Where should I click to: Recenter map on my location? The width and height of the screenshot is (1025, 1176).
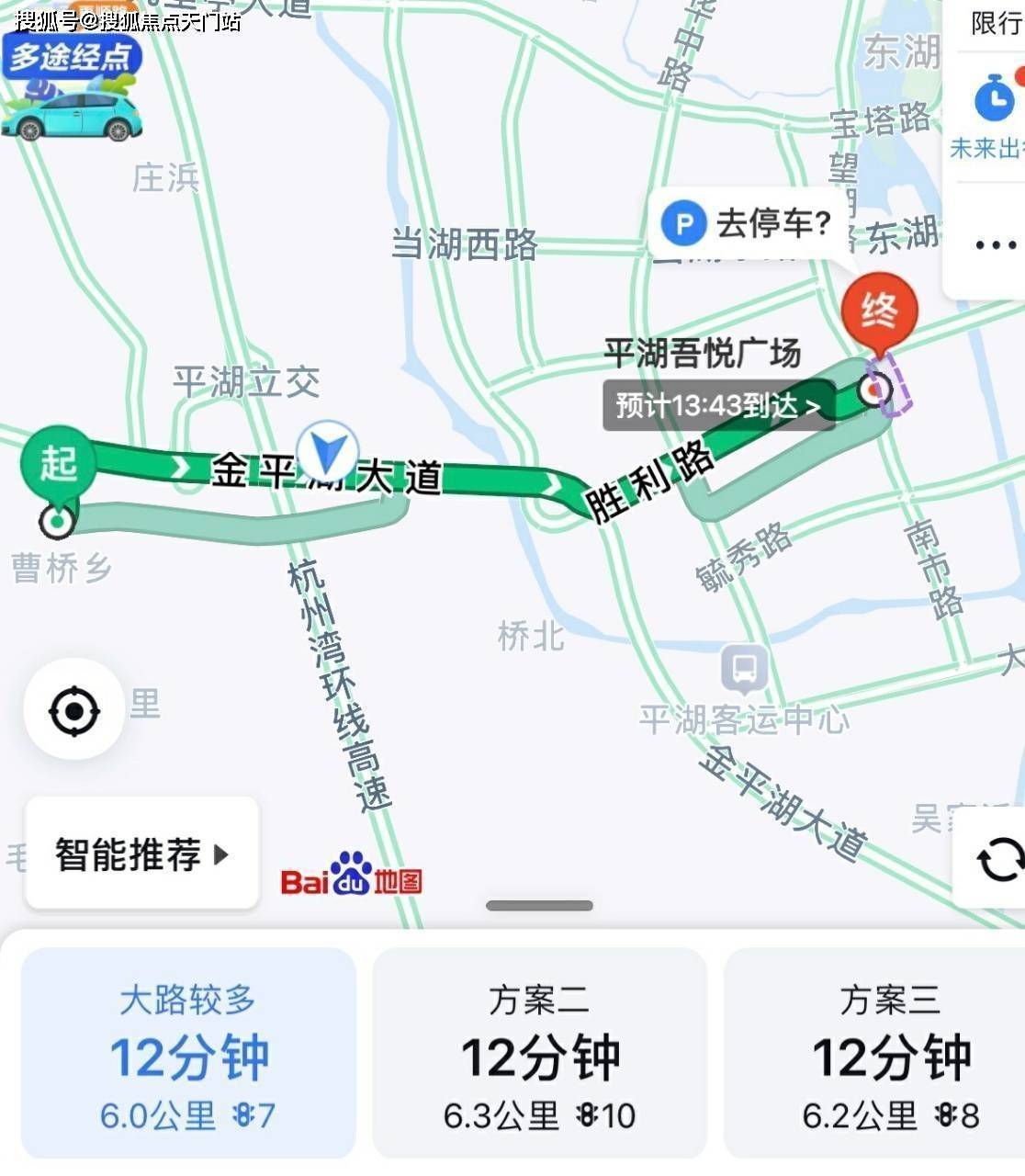coord(73,710)
